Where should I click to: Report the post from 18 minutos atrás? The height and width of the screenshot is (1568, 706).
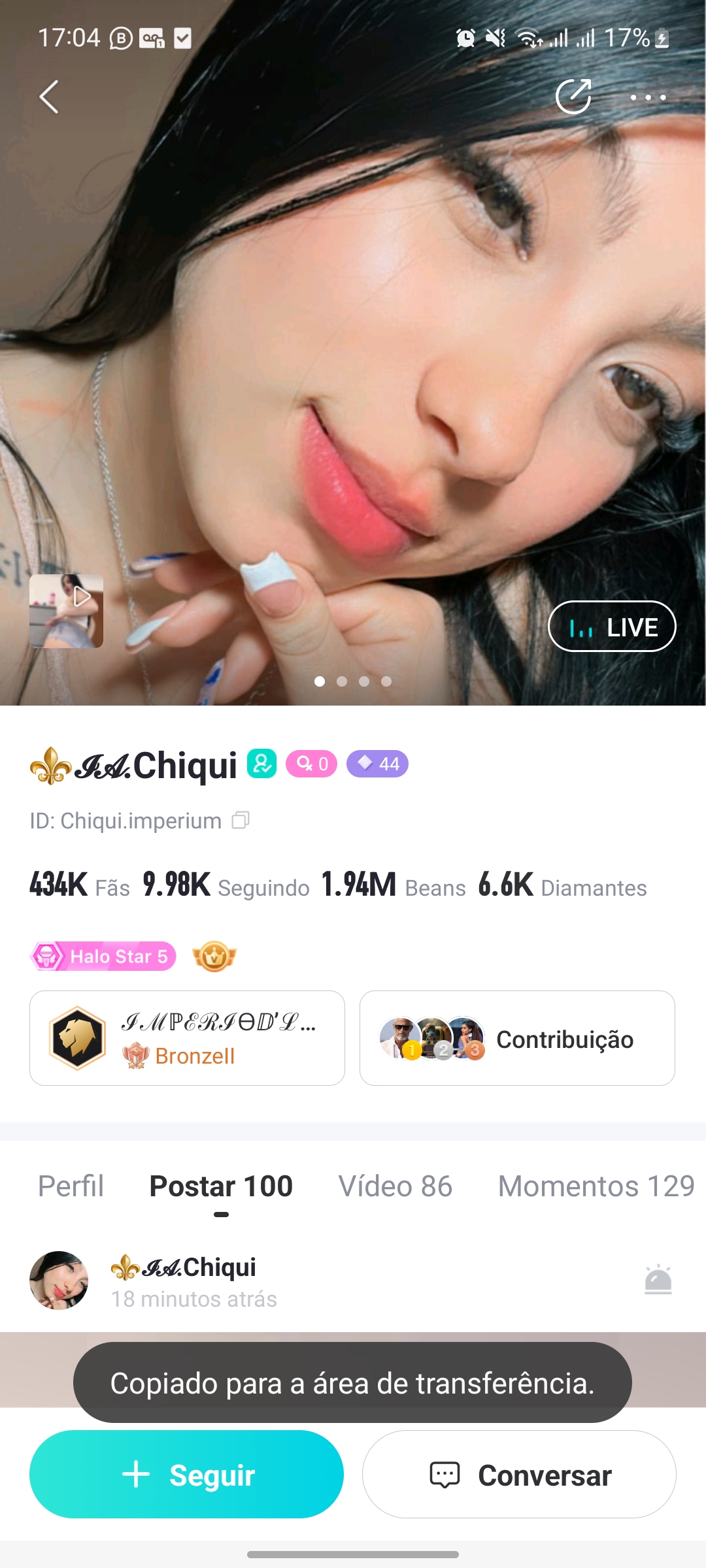coord(658,1280)
